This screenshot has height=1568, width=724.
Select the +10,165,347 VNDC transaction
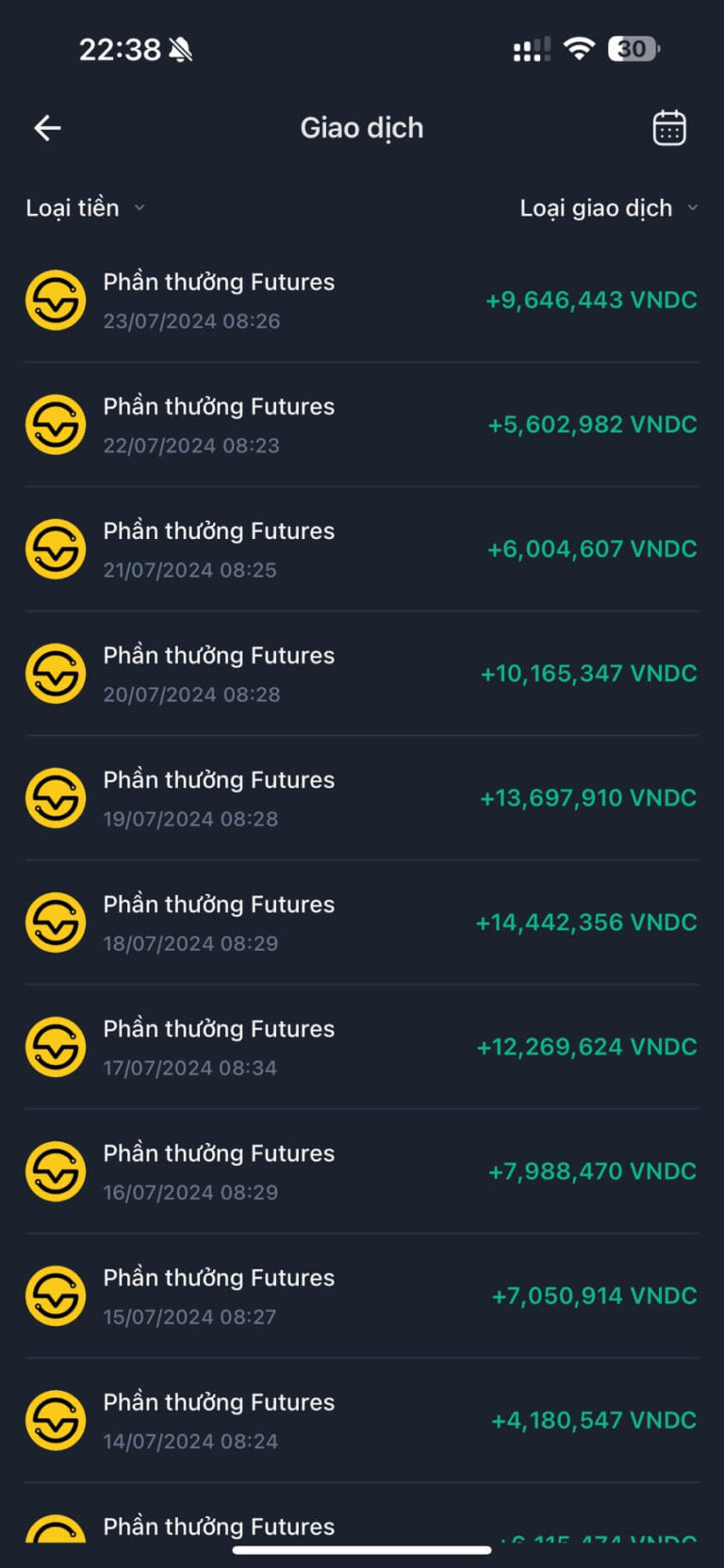362,674
